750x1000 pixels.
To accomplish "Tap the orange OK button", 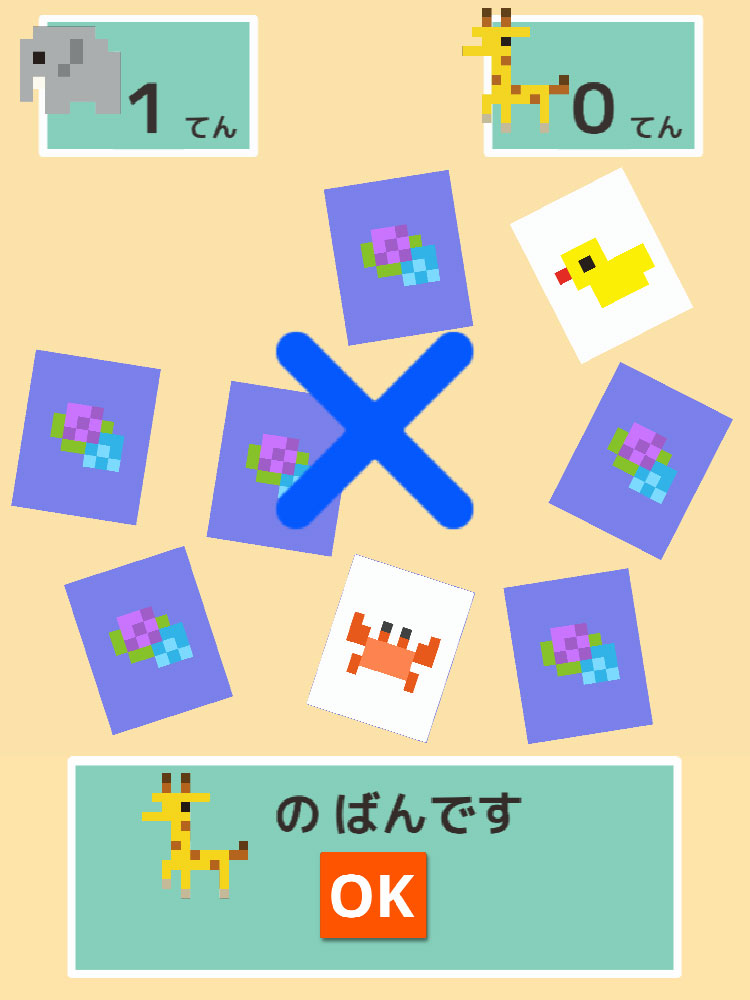I will click(x=373, y=895).
